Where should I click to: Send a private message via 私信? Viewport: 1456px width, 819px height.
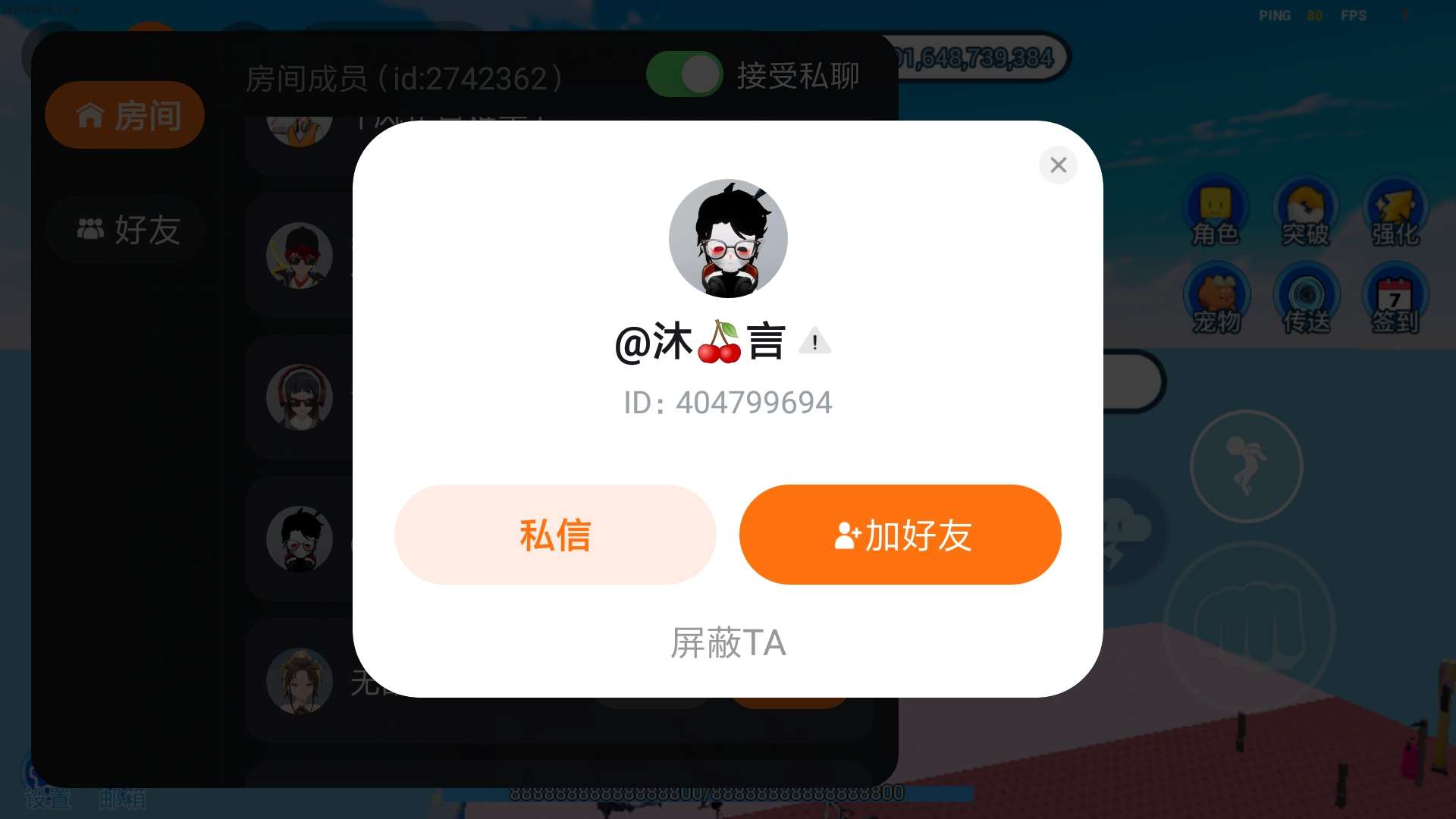pos(555,535)
